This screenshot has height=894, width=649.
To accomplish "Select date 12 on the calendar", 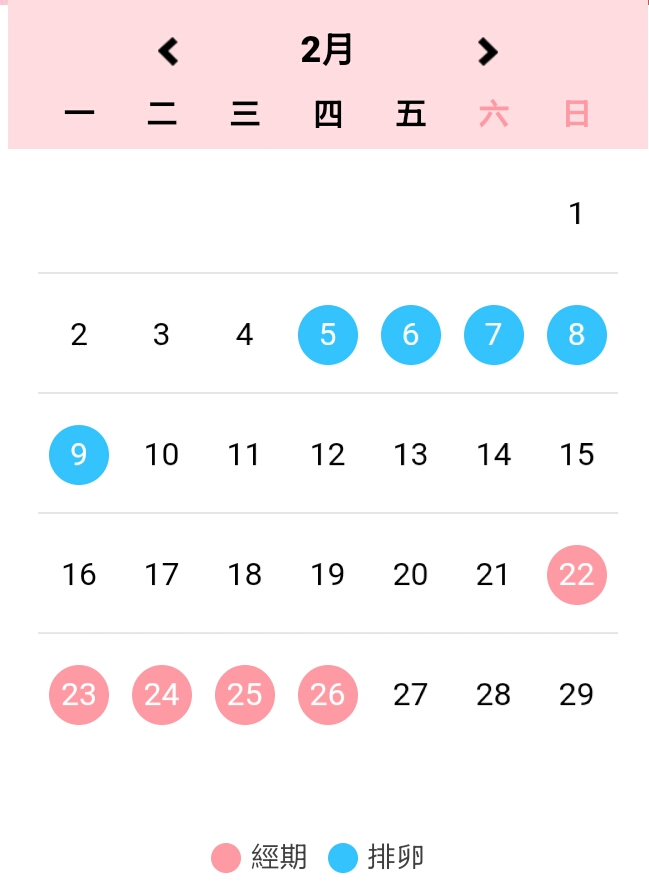I will (x=328, y=454).
